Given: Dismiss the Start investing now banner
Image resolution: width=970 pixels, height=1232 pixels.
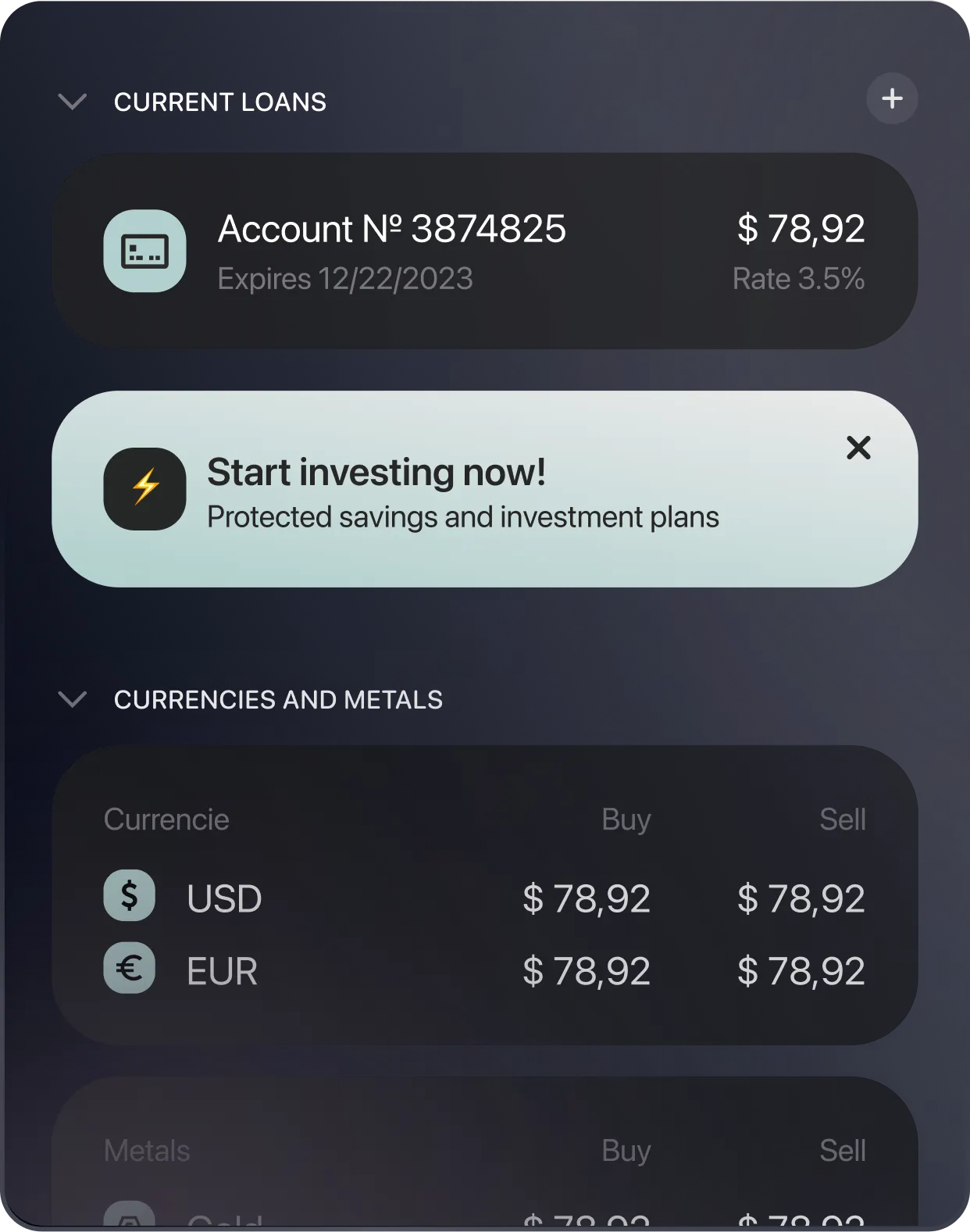Looking at the screenshot, I should [858, 448].
